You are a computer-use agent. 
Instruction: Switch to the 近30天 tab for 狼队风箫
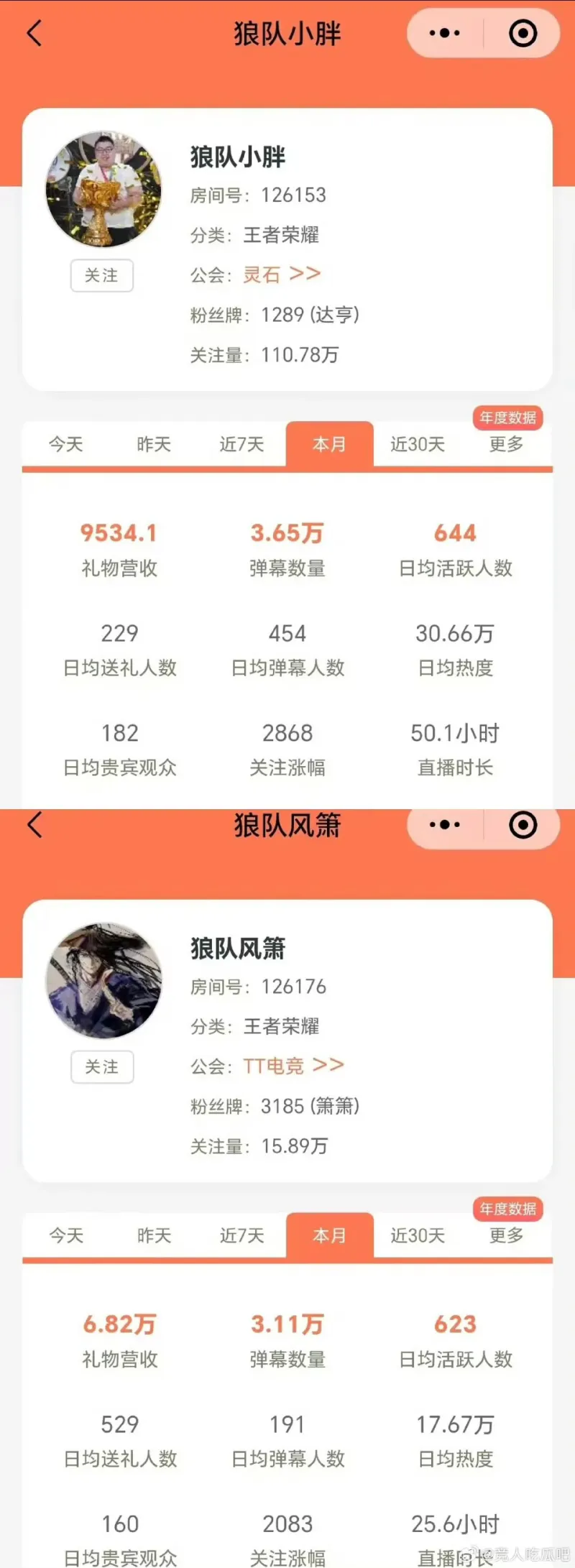pyautogui.click(x=418, y=1236)
